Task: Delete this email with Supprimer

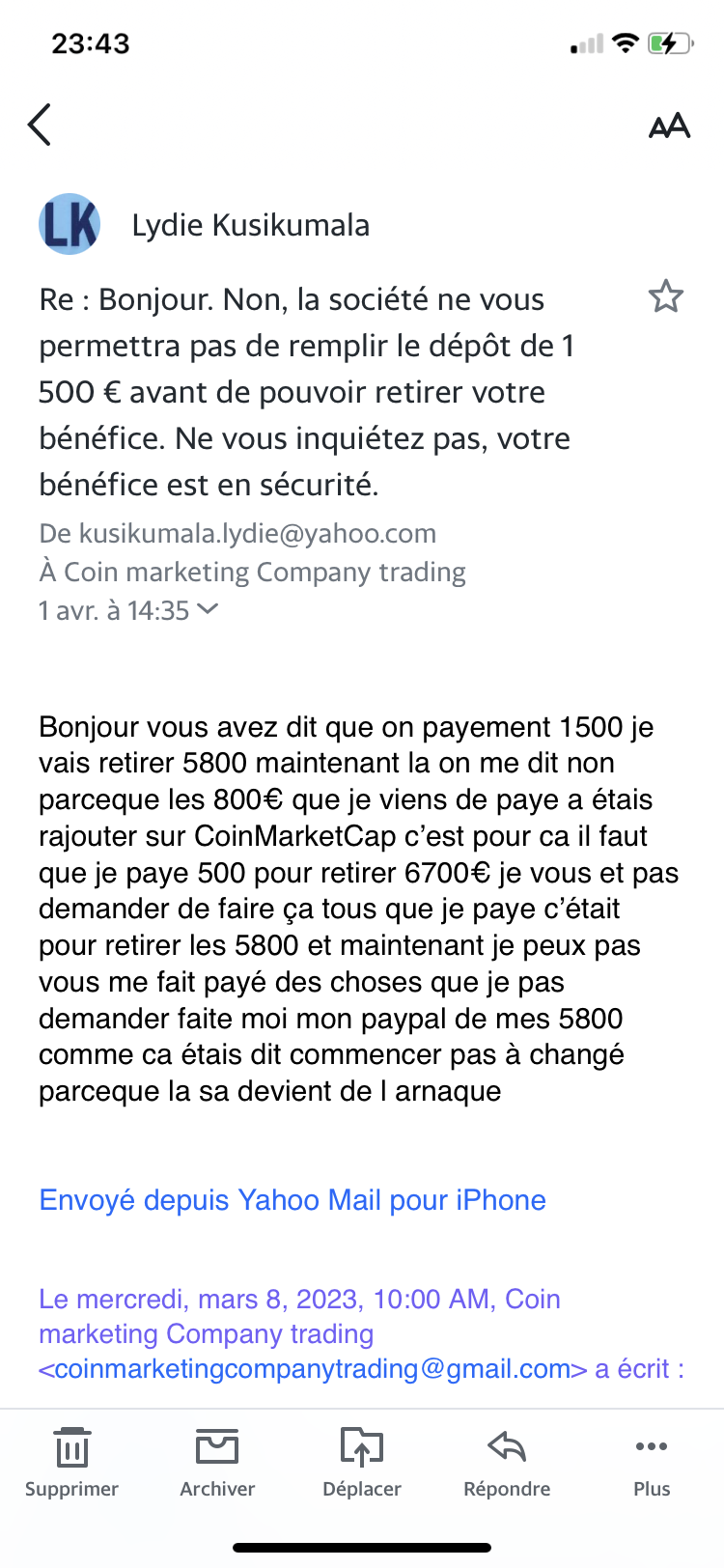Action: click(x=71, y=1461)
